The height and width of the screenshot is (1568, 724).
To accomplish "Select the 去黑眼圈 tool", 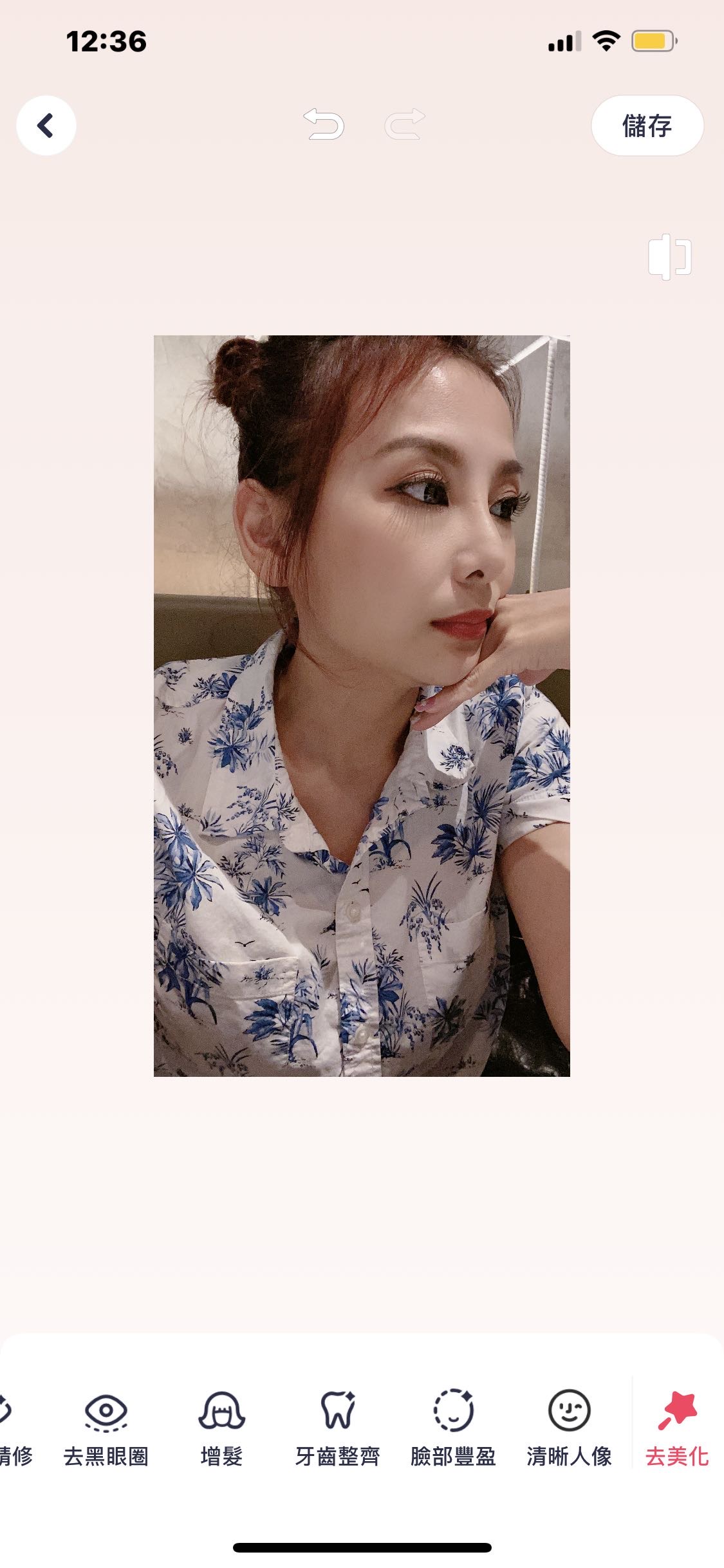I will click(106, 1429).
